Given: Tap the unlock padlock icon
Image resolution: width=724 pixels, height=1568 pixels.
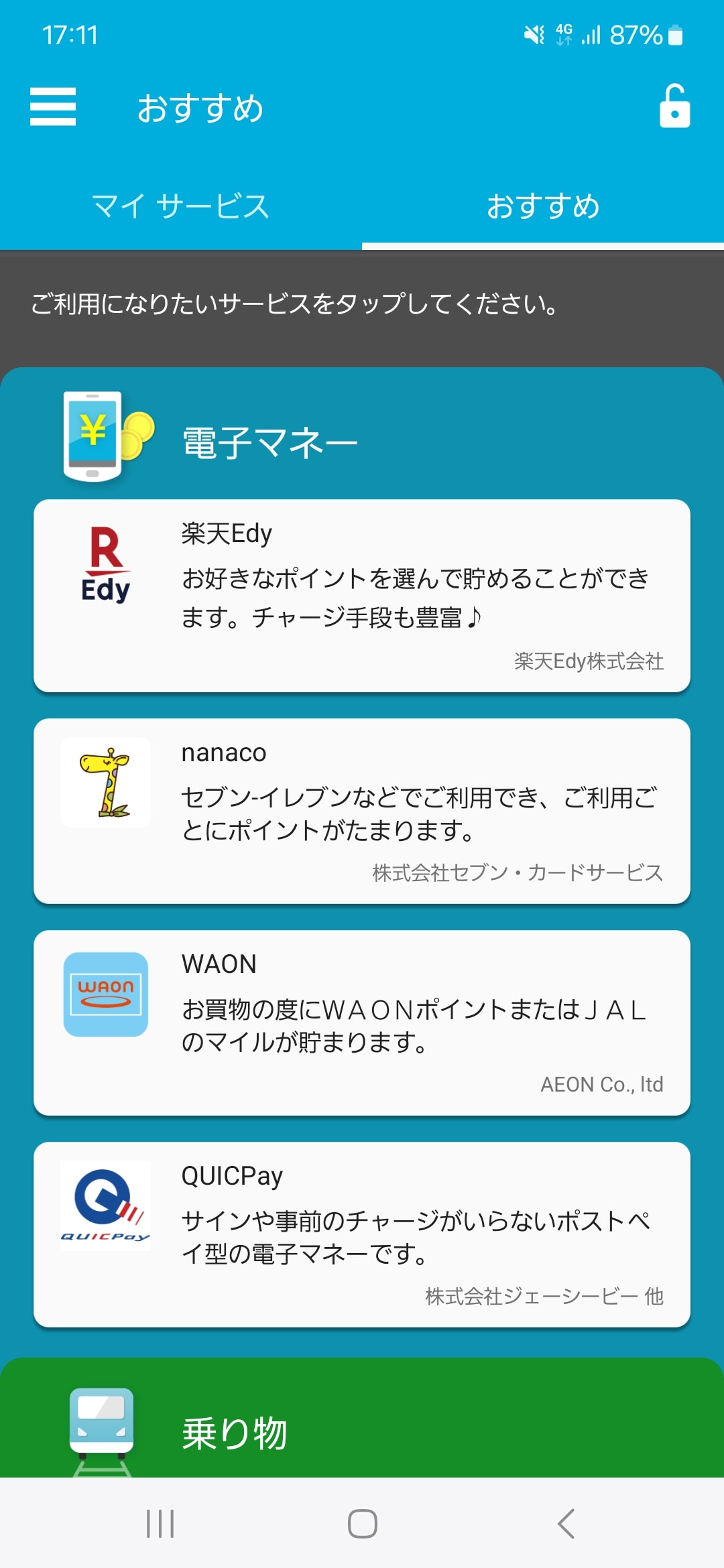Looking at the screenshot, I should coord(673,107).
